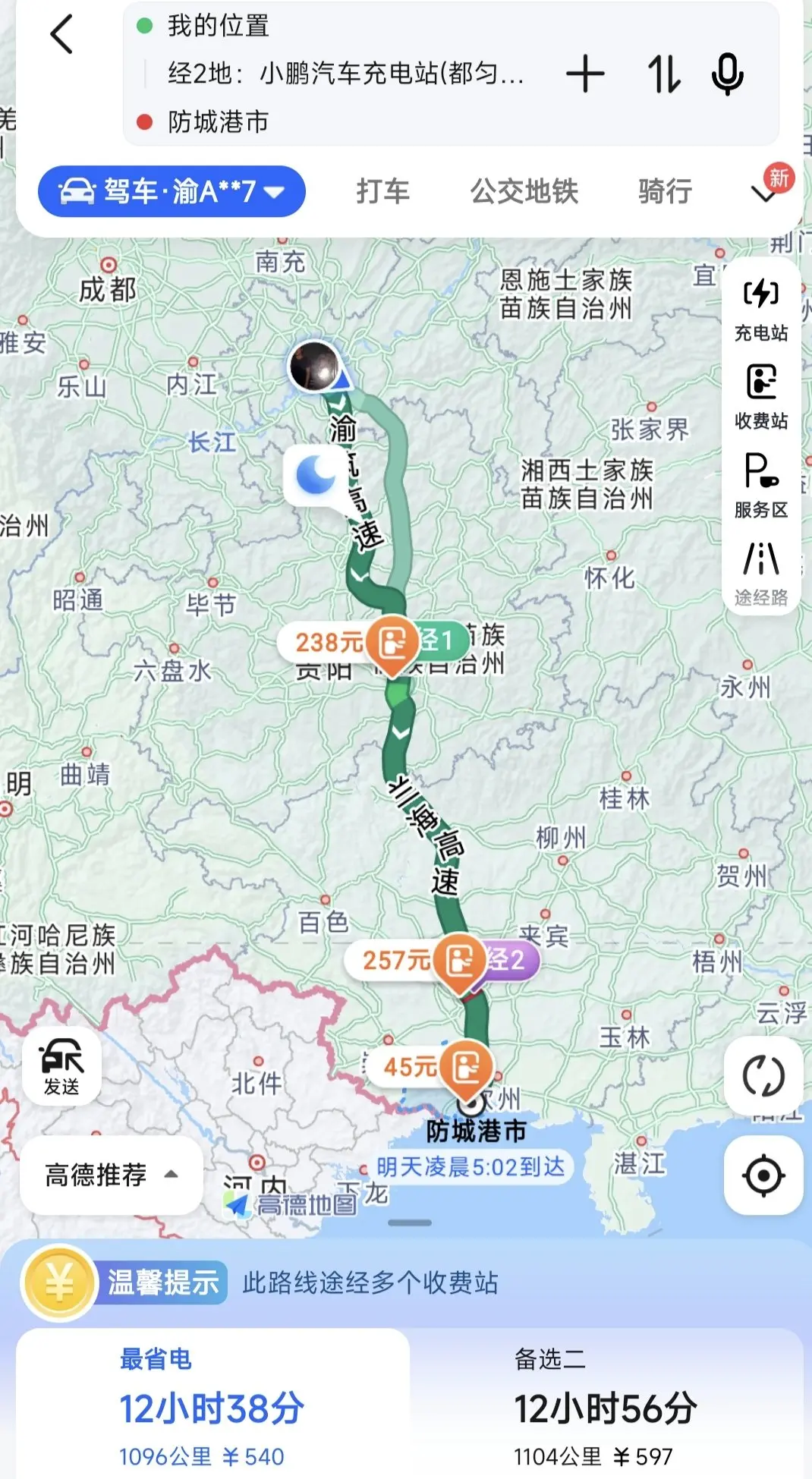This screenshot has width=812, height=1479.
Task: Show 充电站 along the route
Action: [x=760, y=308]
